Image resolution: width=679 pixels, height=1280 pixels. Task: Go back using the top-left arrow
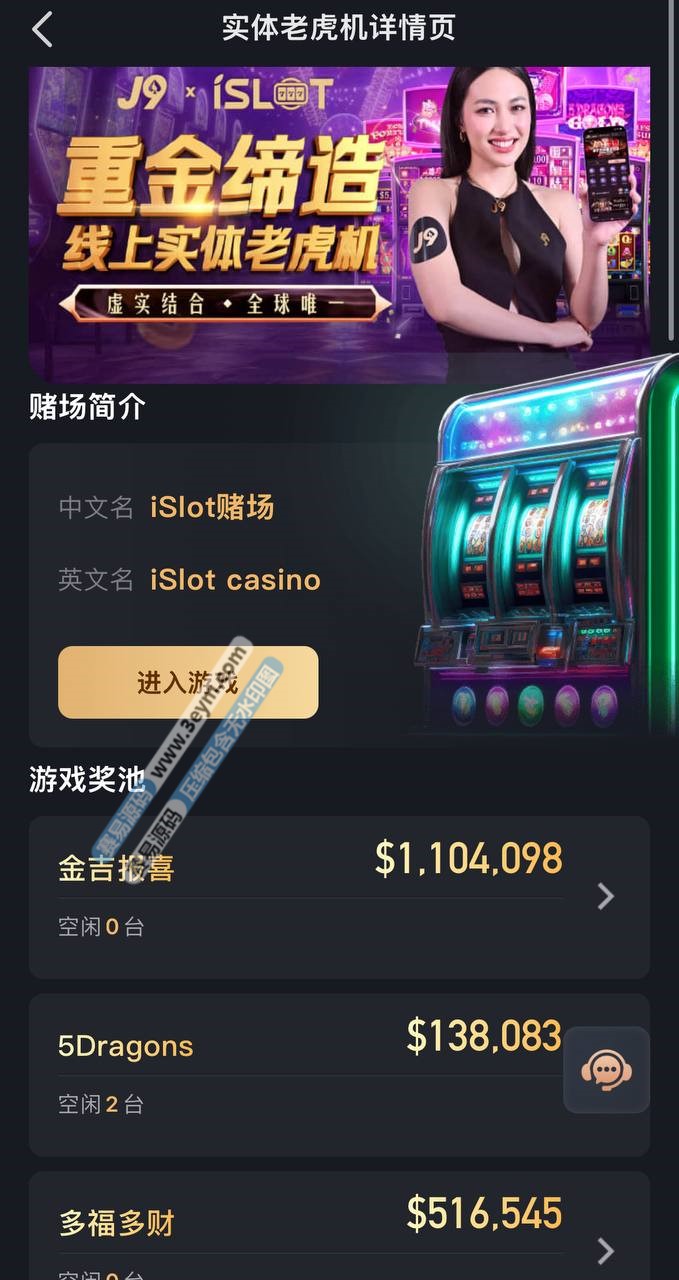click(x=41, y=30)
